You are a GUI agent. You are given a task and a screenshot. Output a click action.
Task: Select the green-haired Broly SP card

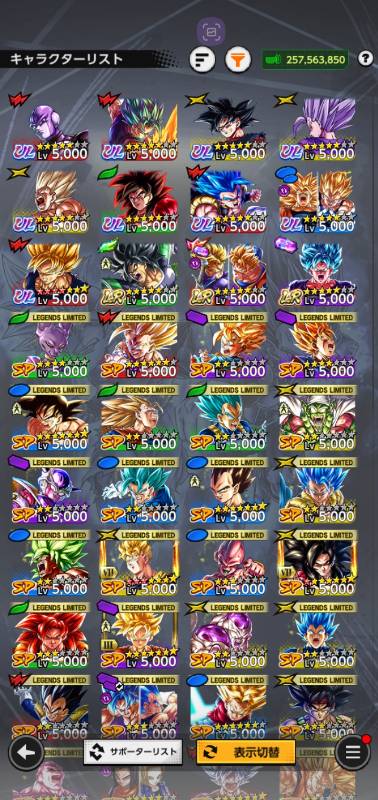point(50,563)
